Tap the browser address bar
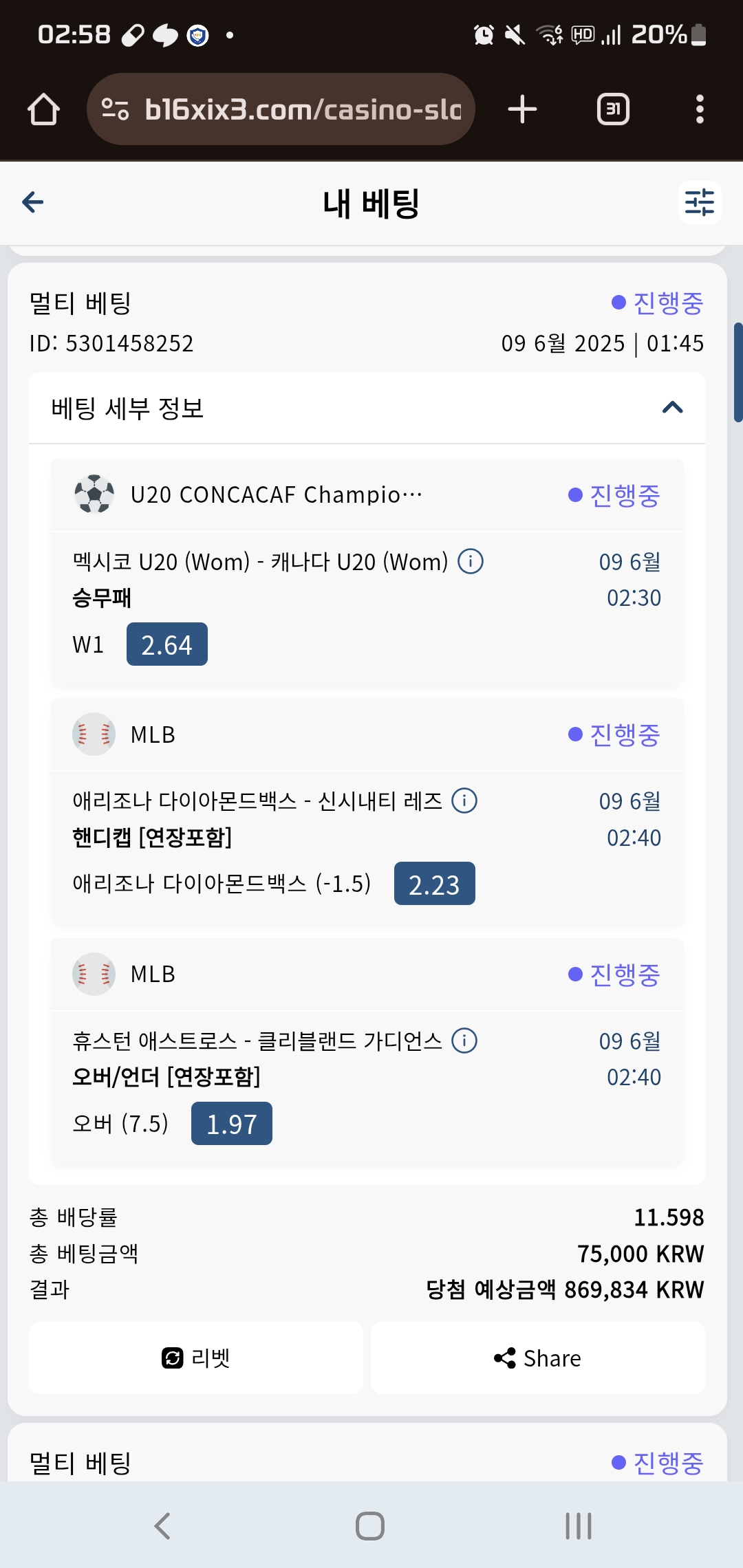The image size is (743, 1568). tap(281, 109)
